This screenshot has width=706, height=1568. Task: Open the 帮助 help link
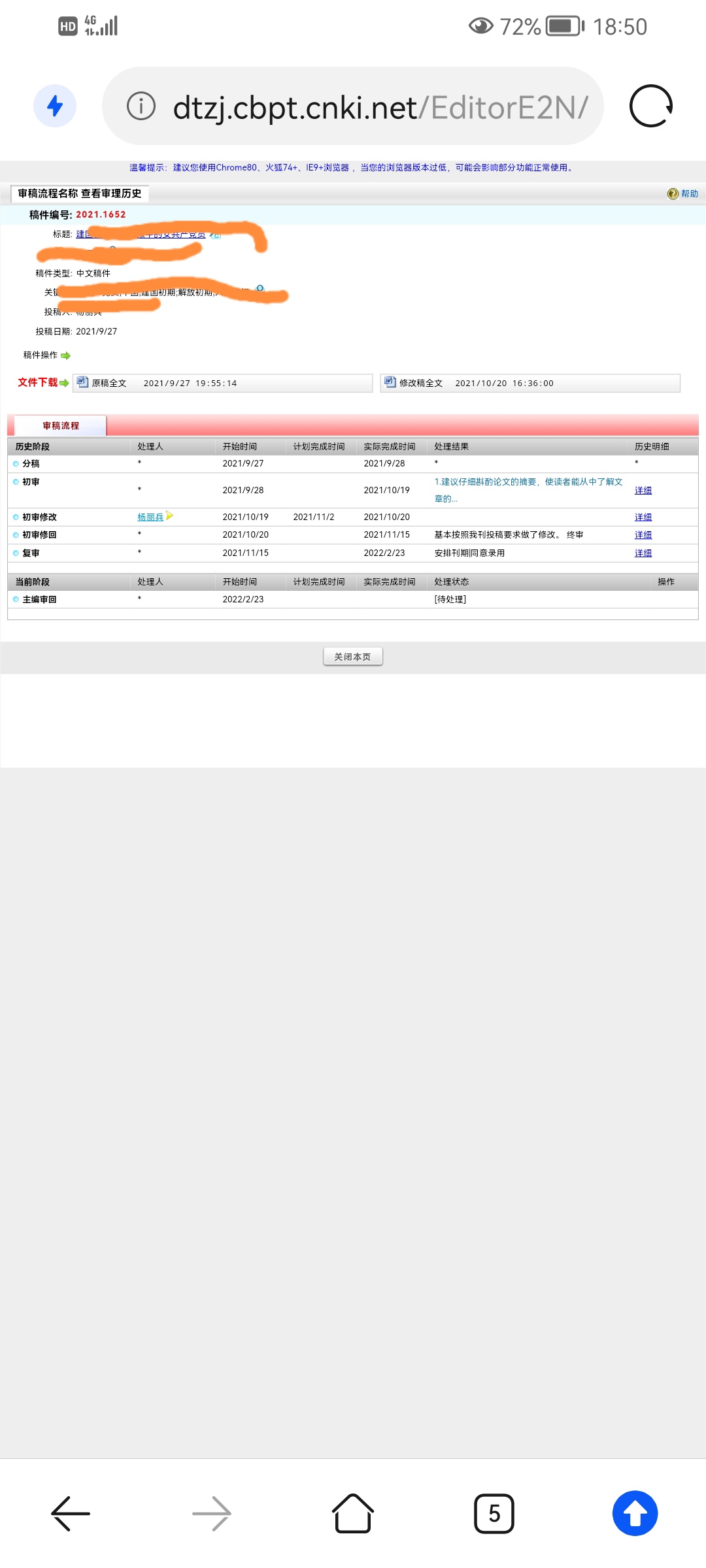pyautogui.click(x=683, y=193)
